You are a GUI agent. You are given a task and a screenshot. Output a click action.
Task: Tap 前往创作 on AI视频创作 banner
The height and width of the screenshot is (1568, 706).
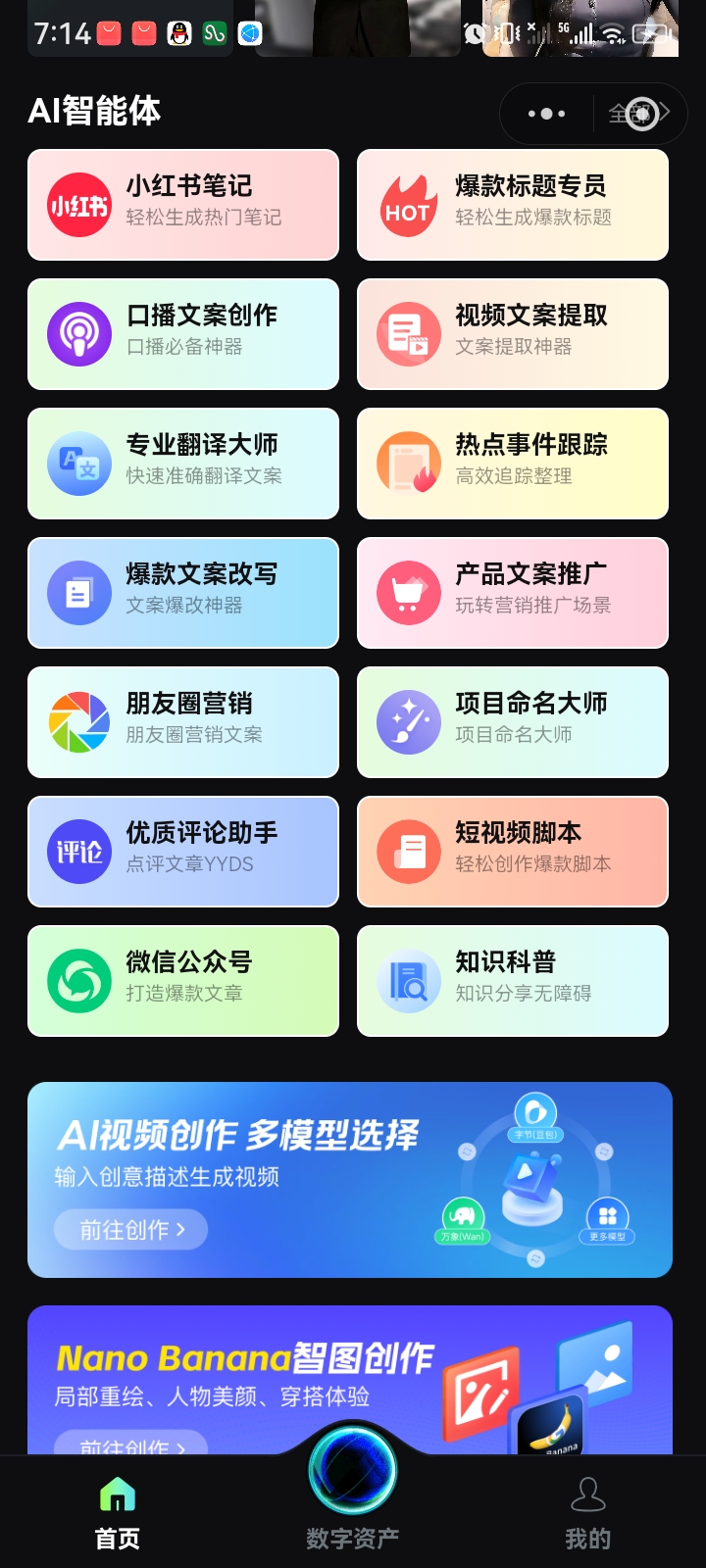point(131,1230)
